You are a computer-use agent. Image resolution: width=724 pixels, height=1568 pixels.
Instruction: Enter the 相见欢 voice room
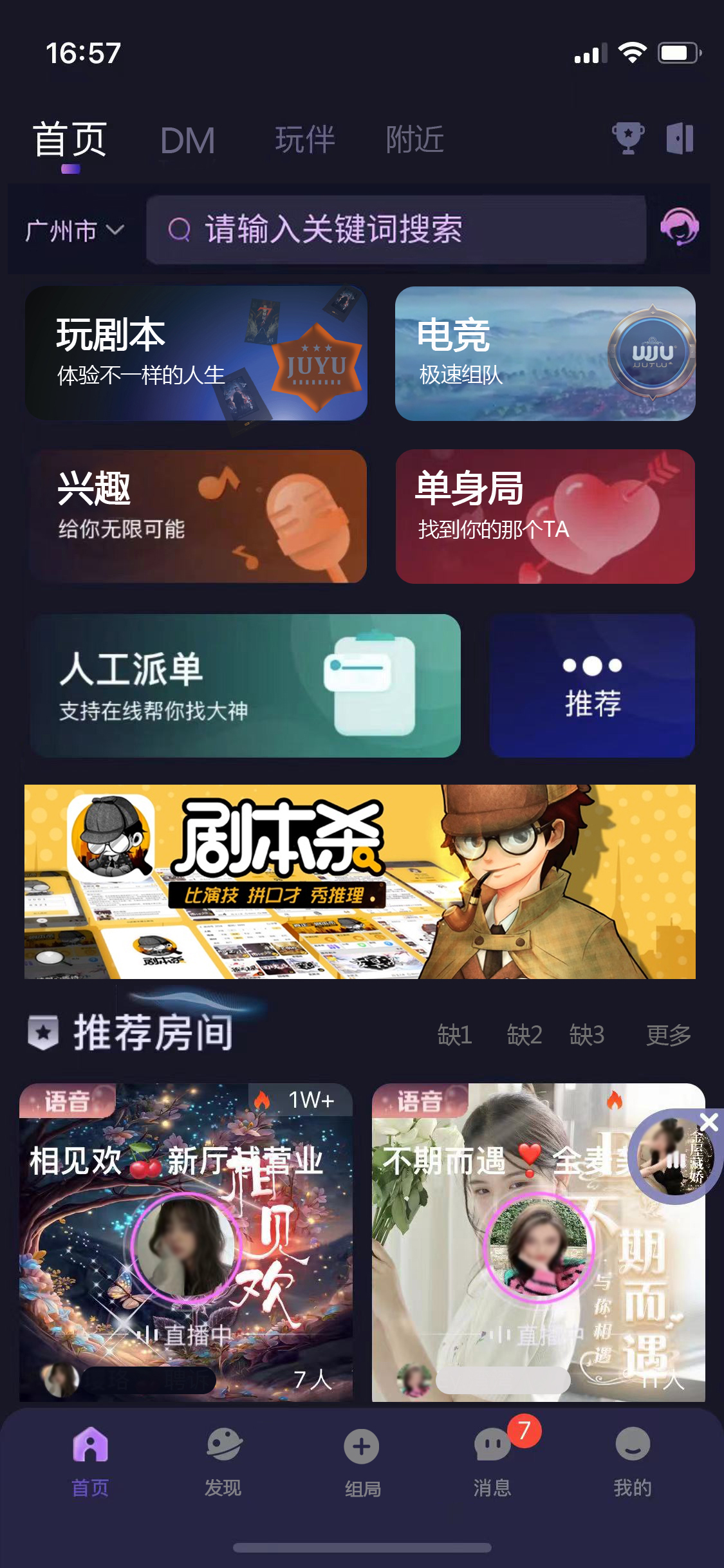186,1242
